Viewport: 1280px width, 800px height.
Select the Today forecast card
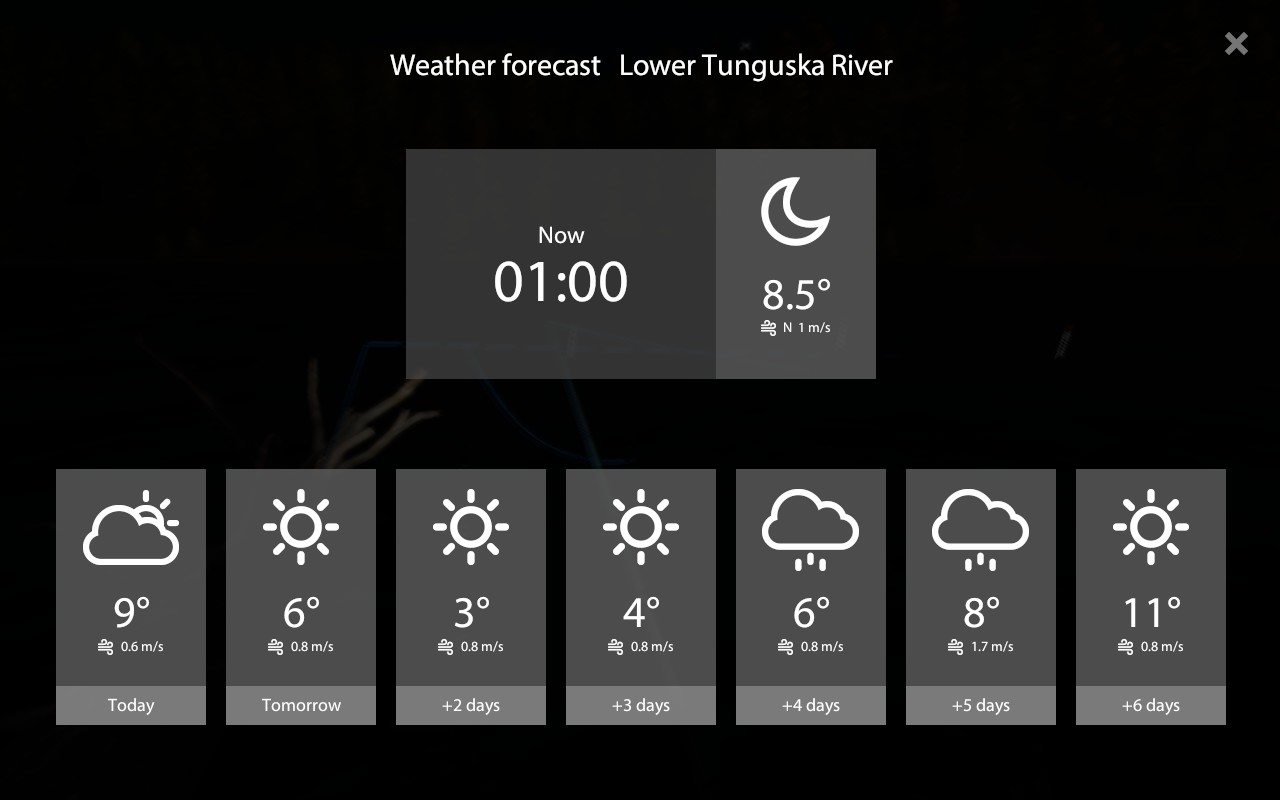pos(131,596)
